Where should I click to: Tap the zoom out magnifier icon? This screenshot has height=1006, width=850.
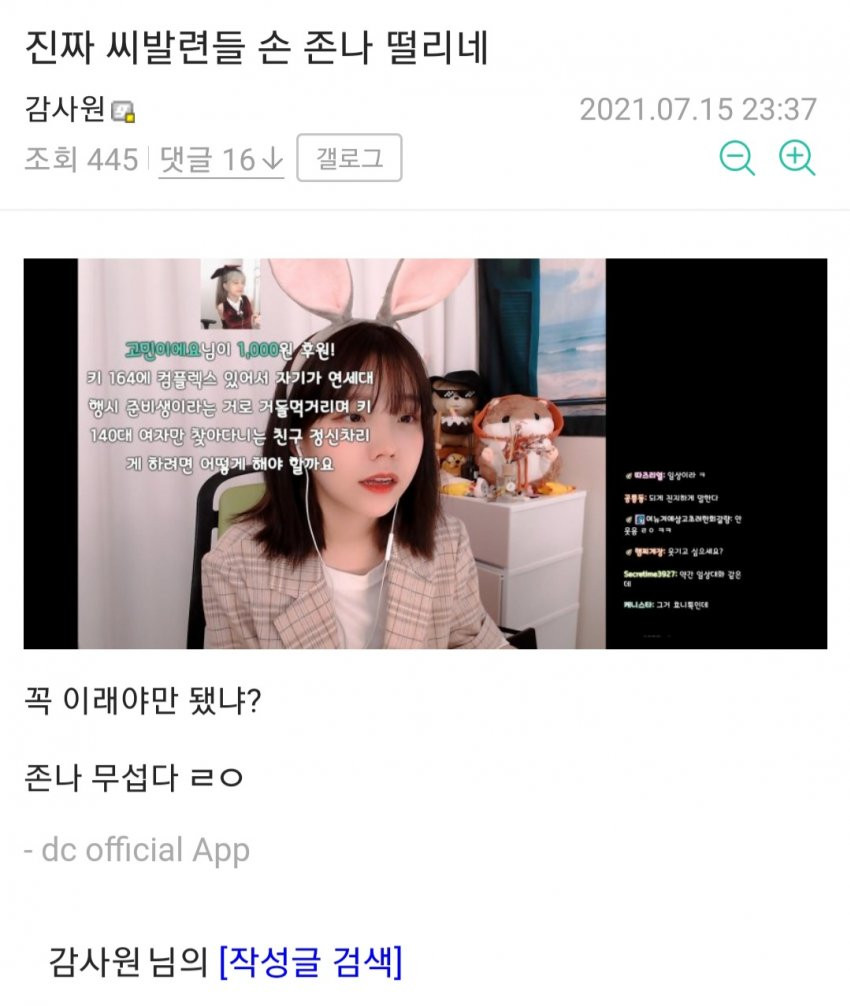point(737,158)
